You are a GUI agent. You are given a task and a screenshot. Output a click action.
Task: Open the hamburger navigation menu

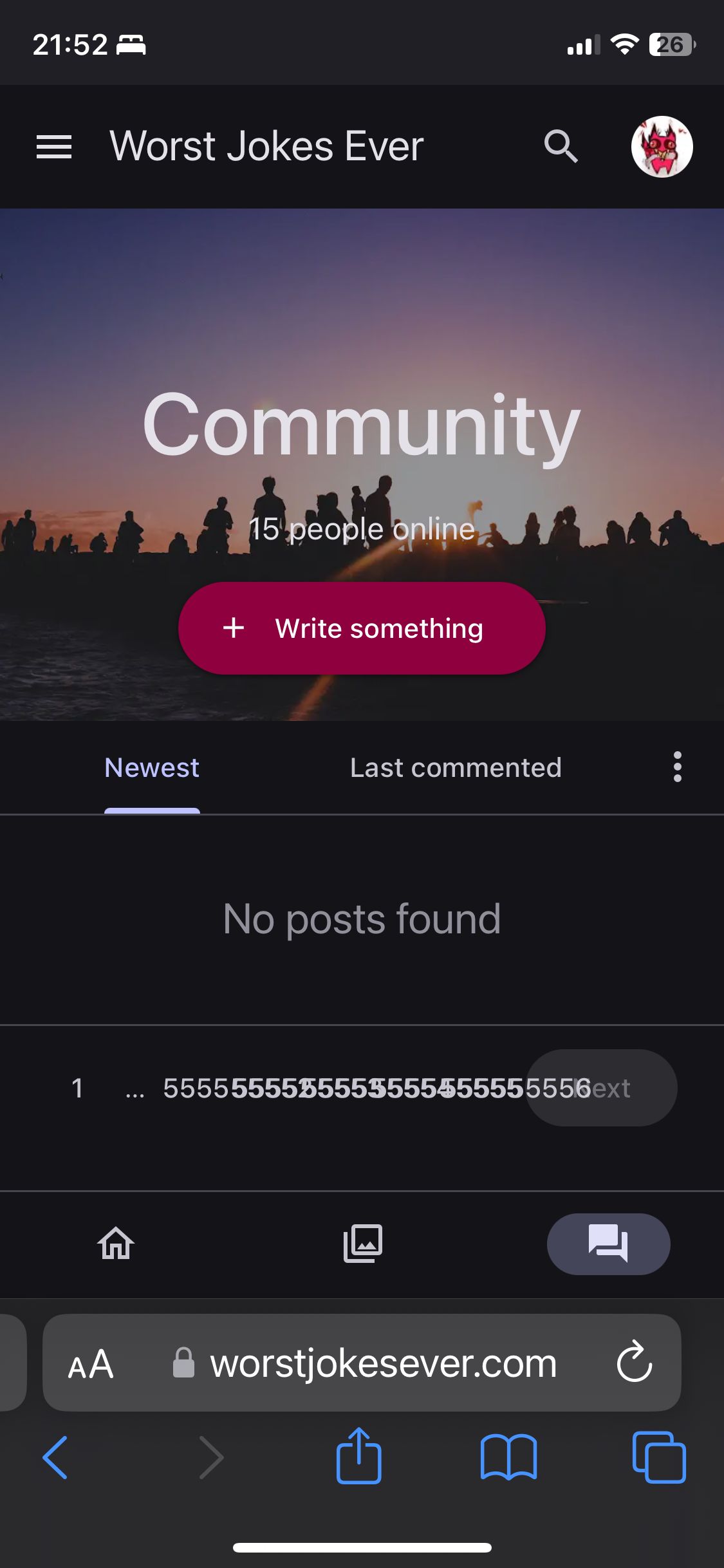tap(54, 147)
